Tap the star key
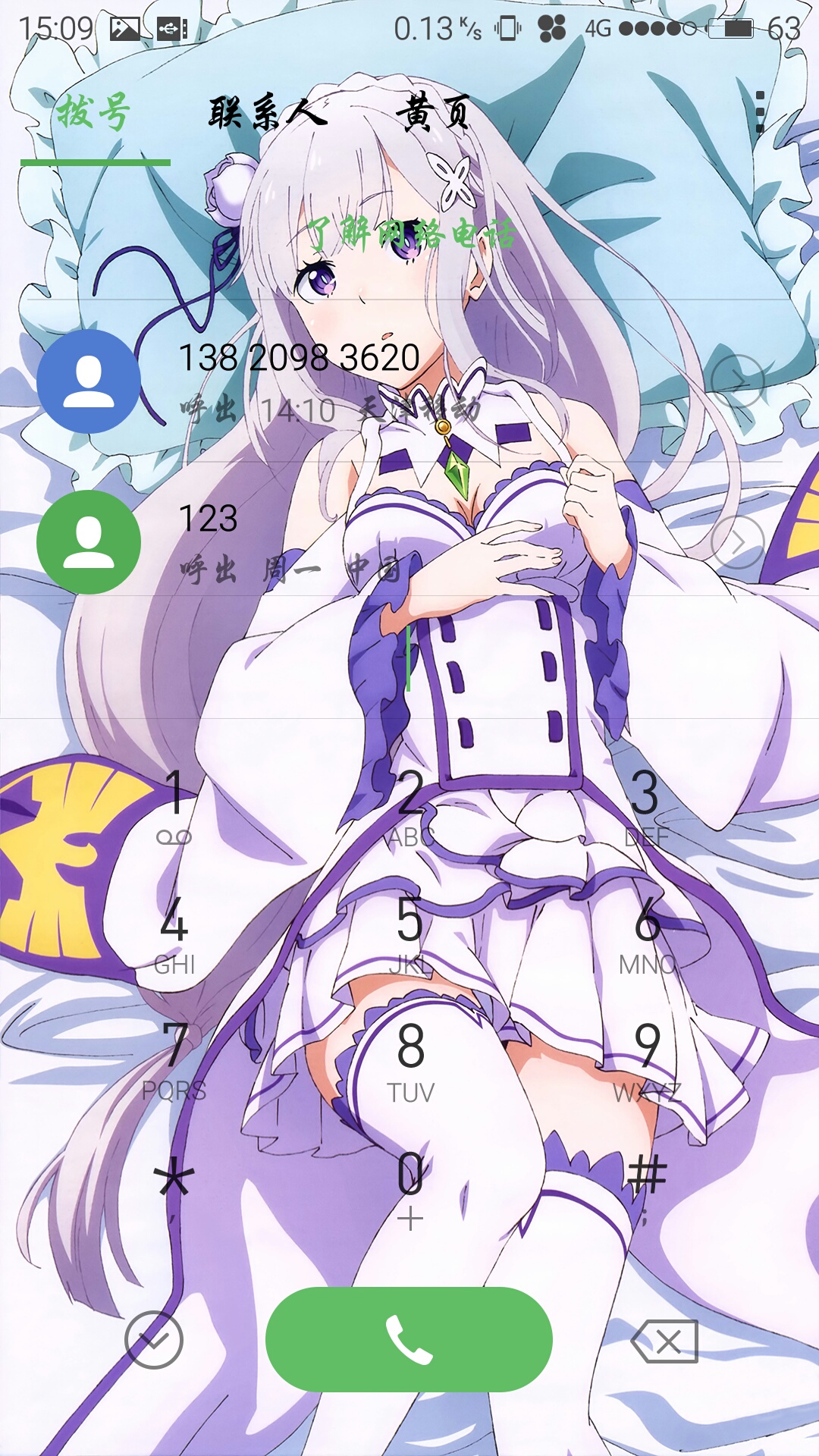The height and width of the screenshot is (1456, 819). coord(174,1183)
